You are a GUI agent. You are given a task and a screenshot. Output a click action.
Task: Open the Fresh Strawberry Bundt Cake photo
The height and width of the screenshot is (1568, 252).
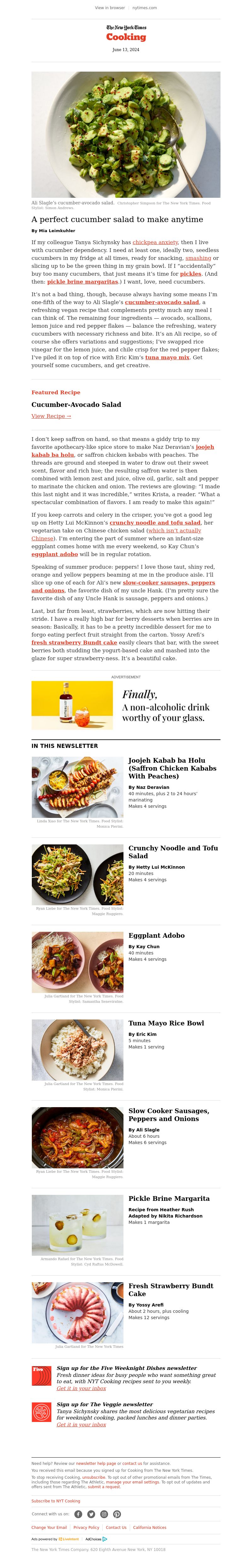[77, 1313]
